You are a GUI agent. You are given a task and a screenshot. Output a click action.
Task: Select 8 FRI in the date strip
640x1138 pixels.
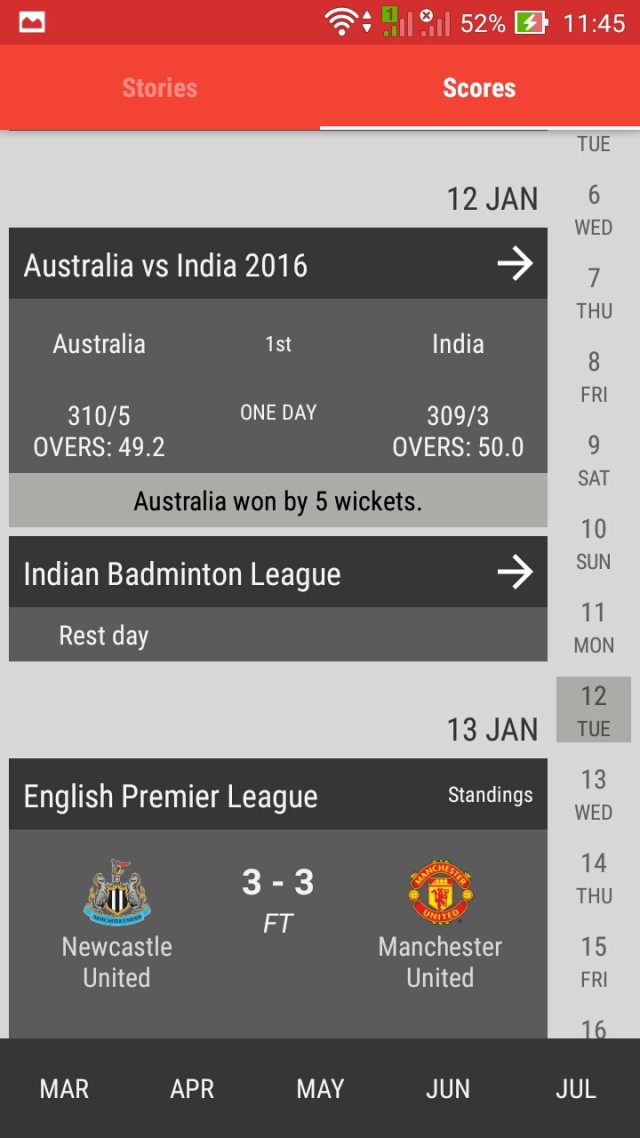593,376
